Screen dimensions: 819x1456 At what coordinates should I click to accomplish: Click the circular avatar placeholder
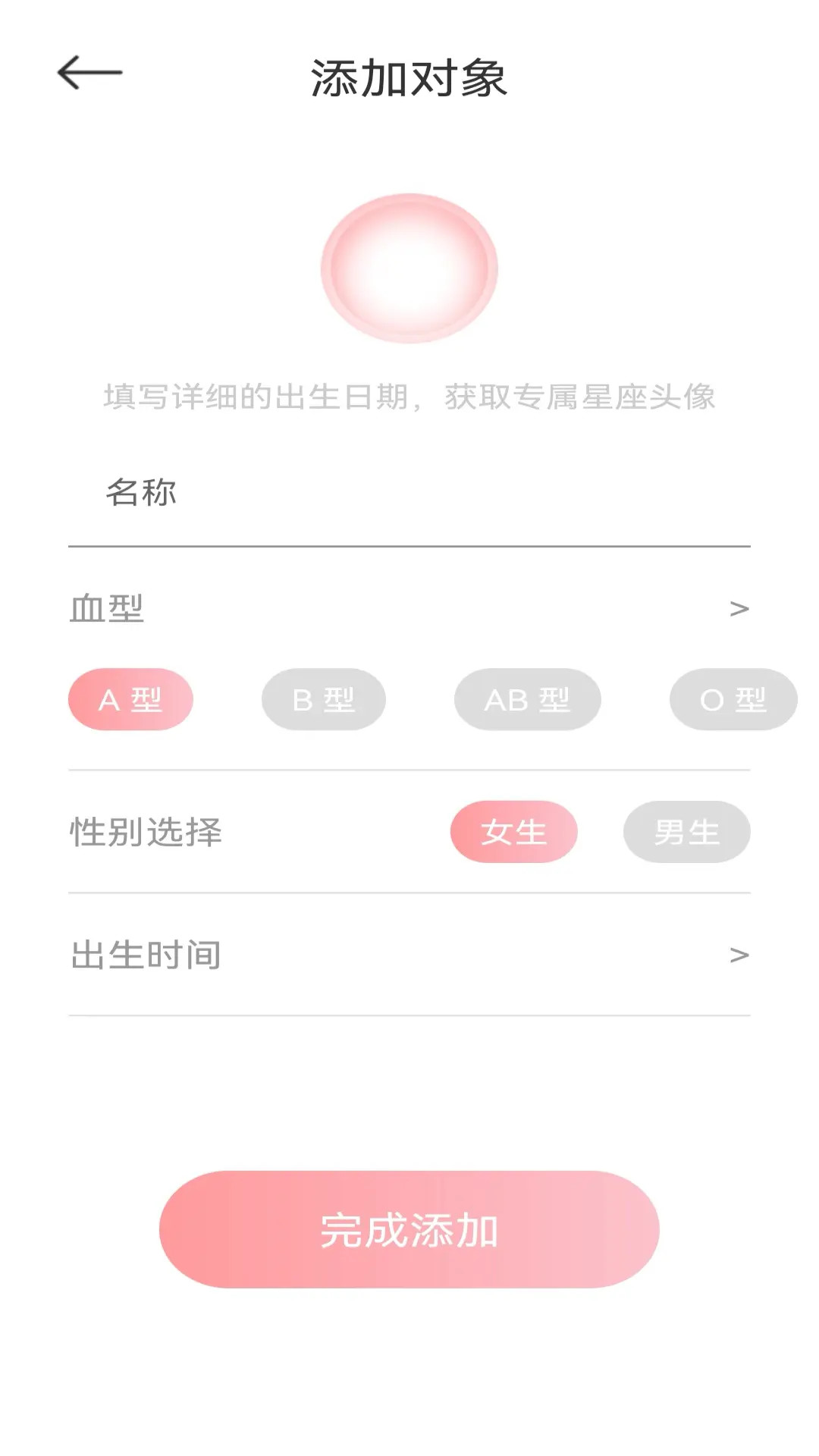tap(409, 265)
